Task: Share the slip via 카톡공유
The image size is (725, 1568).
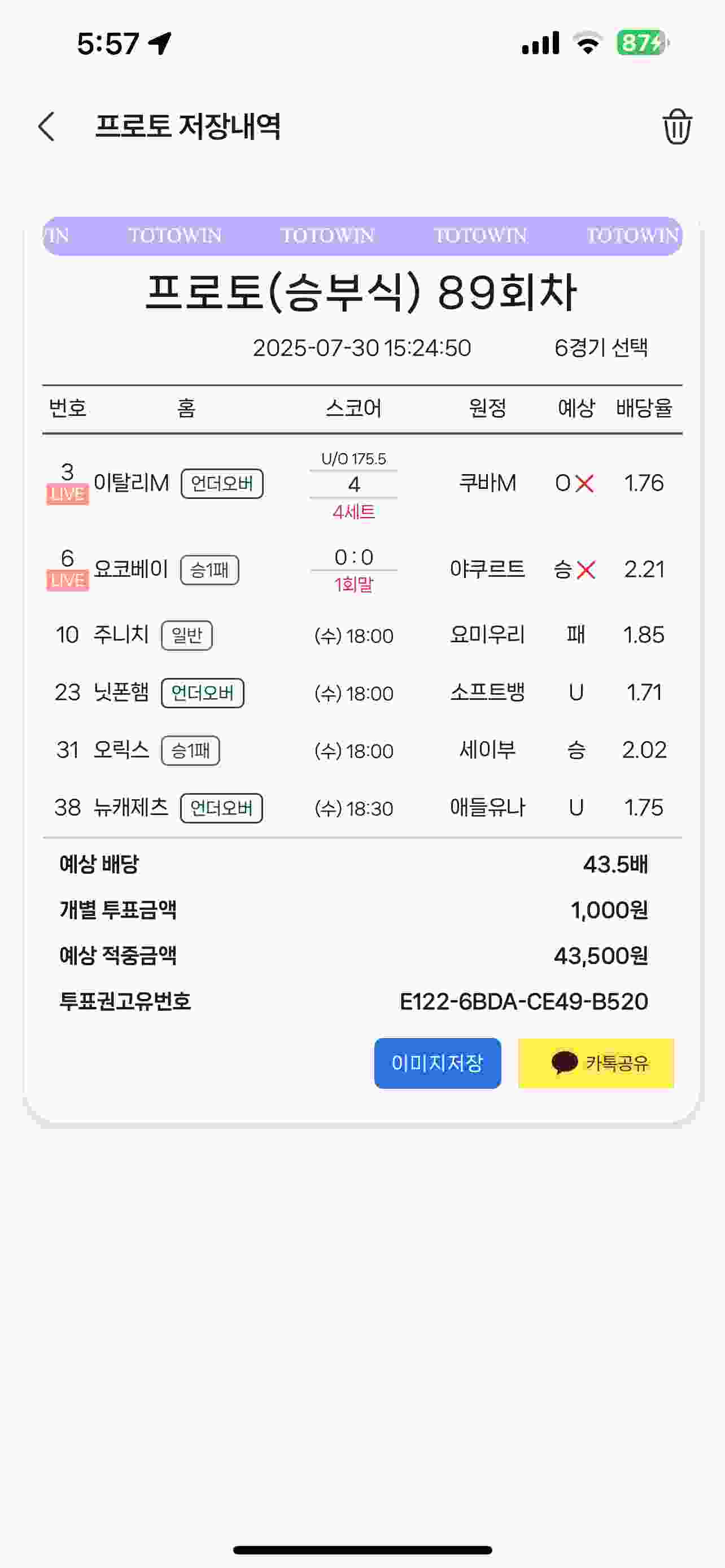Action: point(595,1063)
